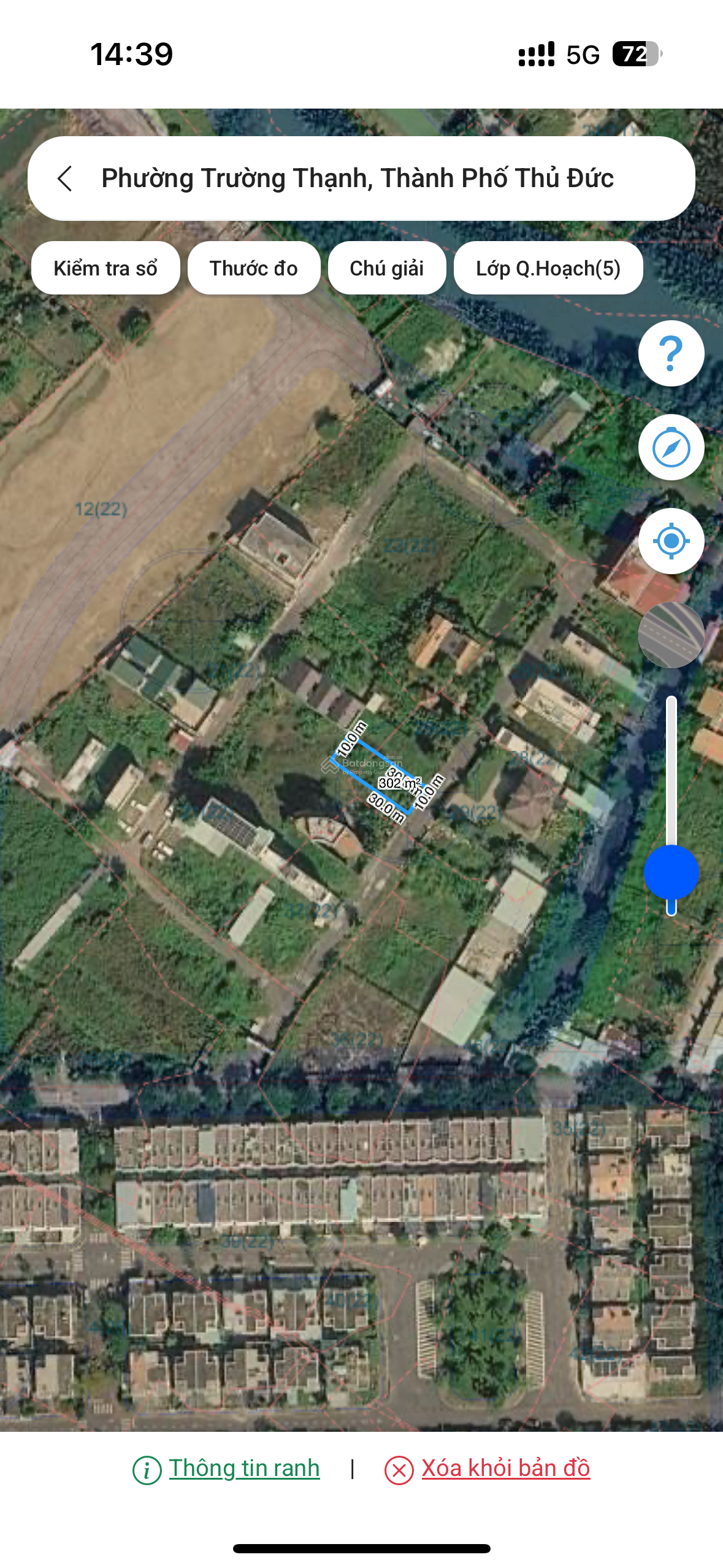Tap the Kiểm tra sổ chip
Image resolution: width=723 pixels, height=1568 pixels.
105,268
